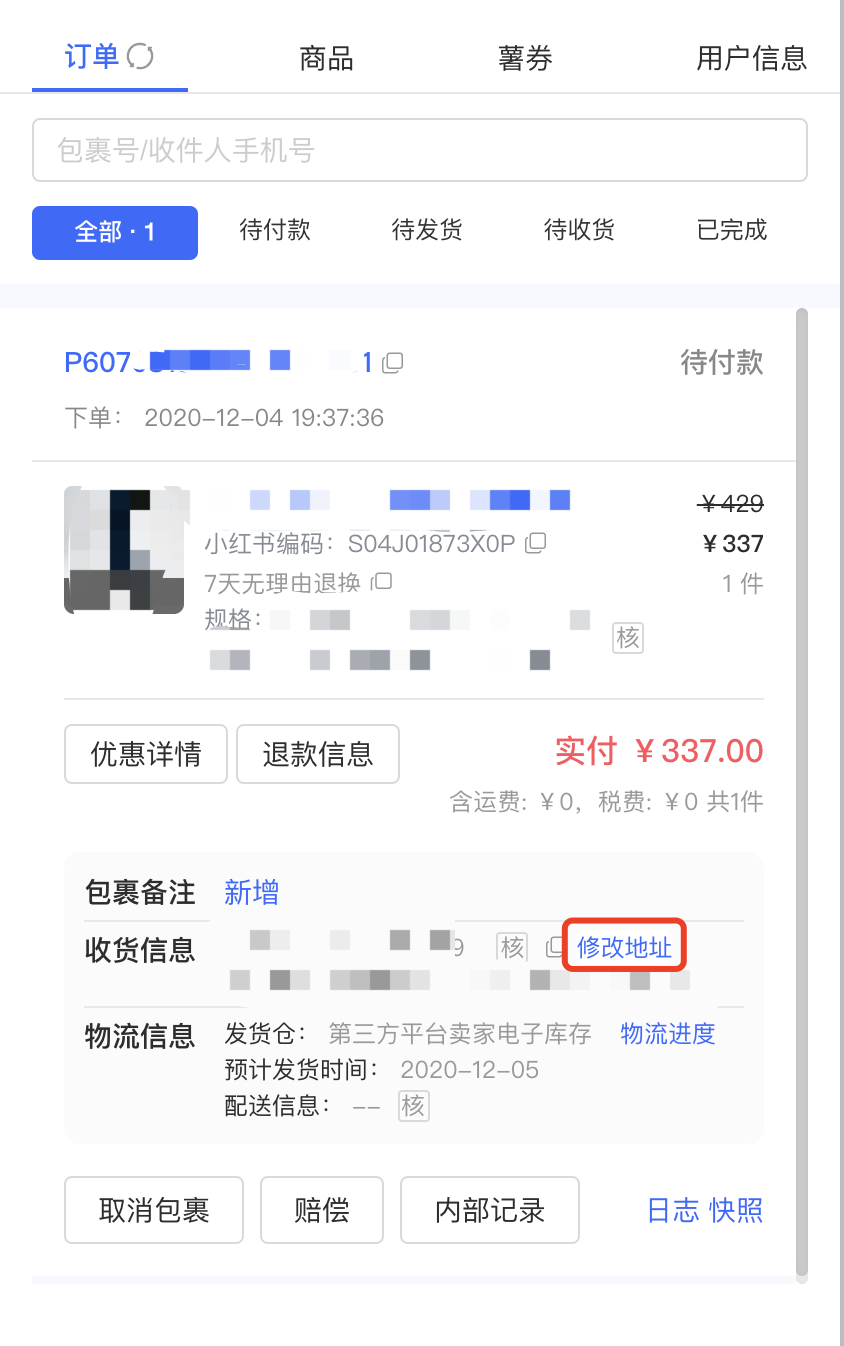The height and width of the screenshot is (1346, 844).
Task: Open 内部记录 for this package
Action: (x=490, y=1210)
